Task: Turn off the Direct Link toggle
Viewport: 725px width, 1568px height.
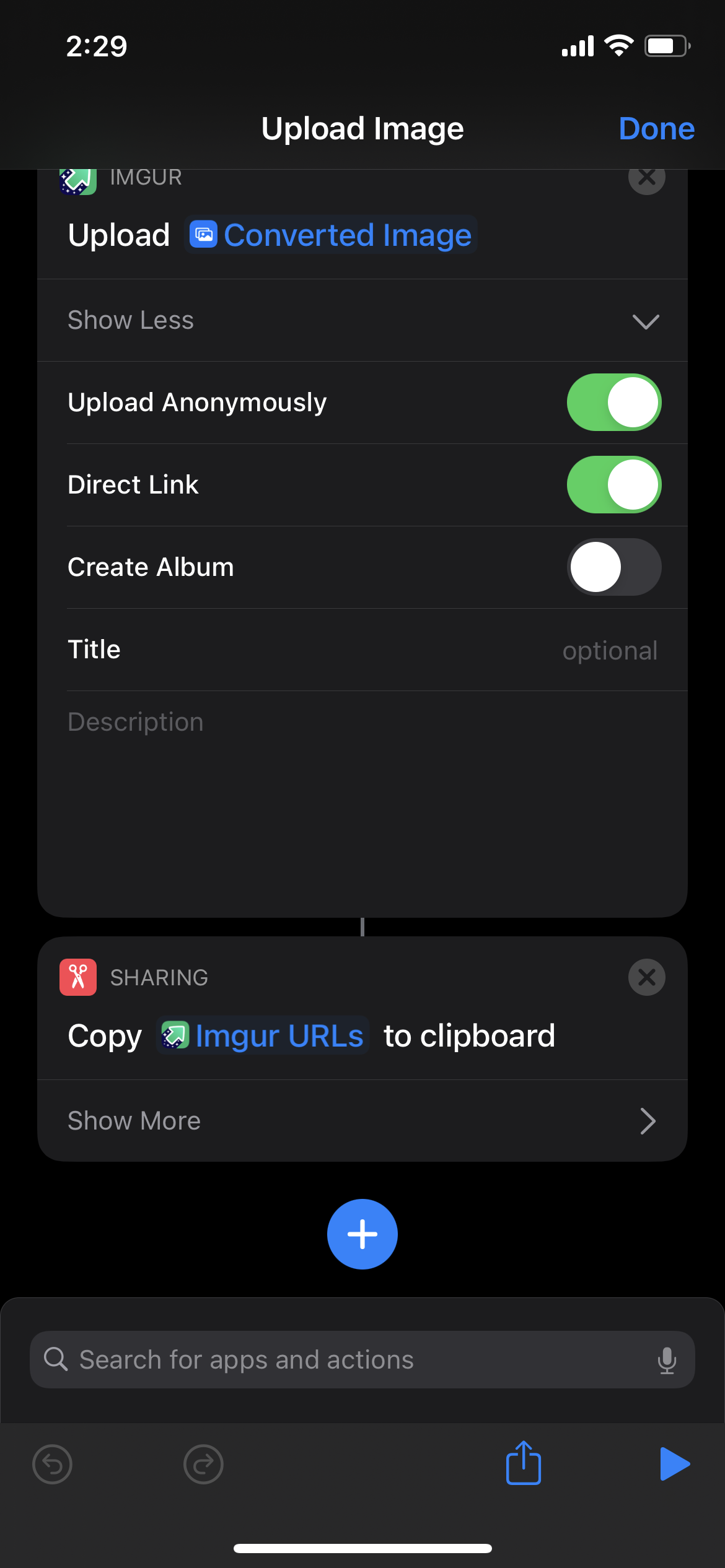Action: (614, 485)
